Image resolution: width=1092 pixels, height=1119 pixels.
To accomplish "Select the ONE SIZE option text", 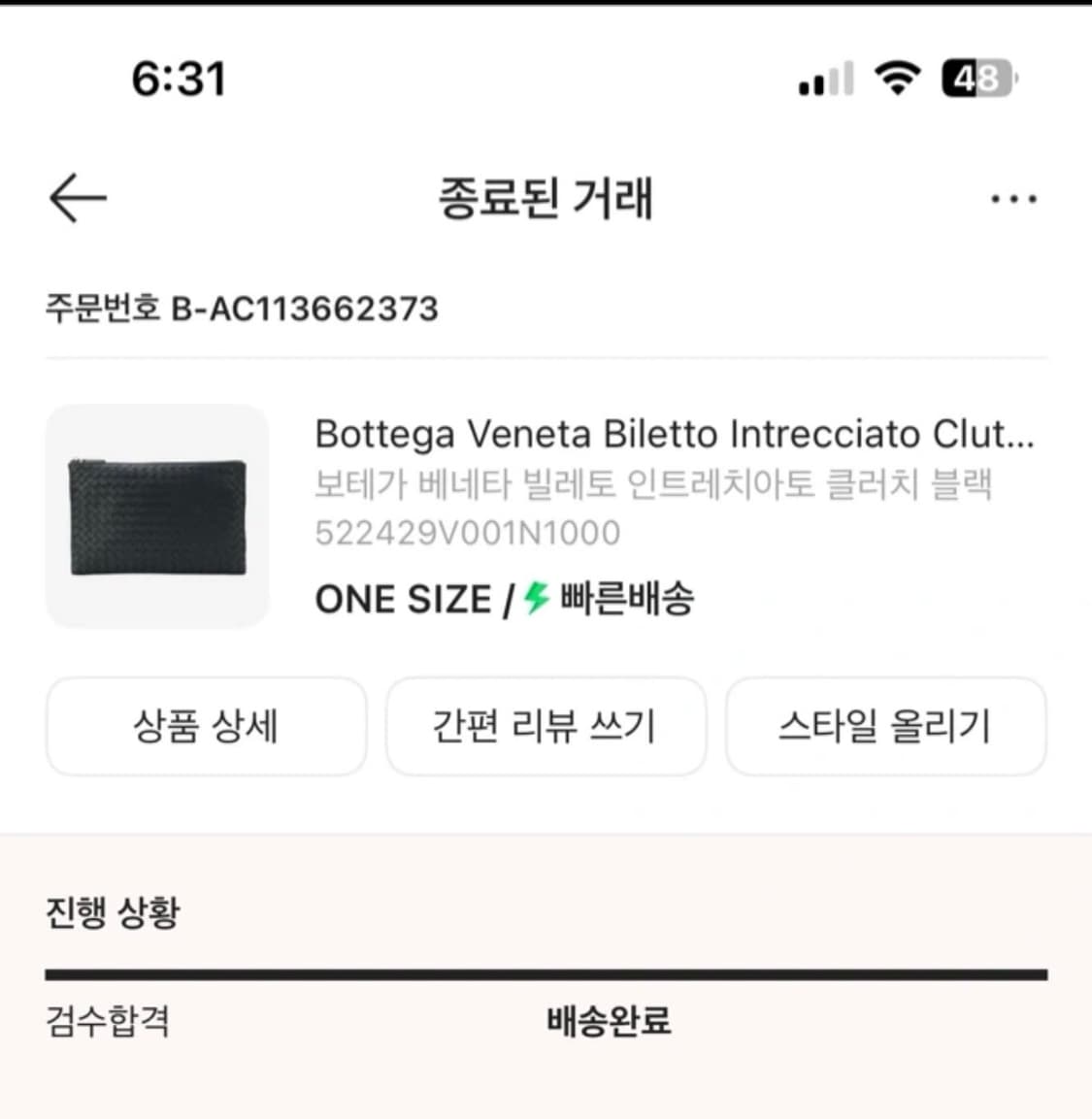I will click(x=401, y=599).
